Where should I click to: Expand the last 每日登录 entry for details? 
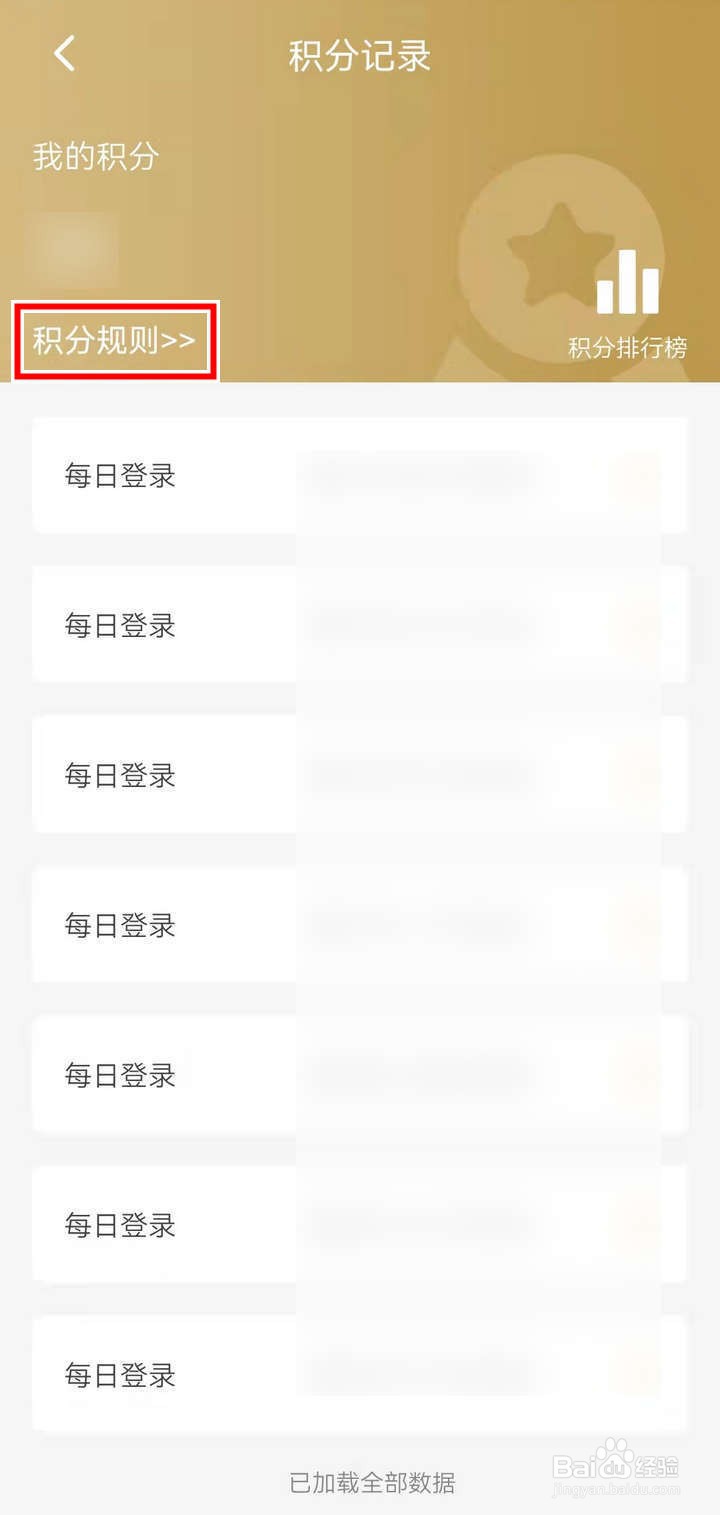tap(360, 1375)
